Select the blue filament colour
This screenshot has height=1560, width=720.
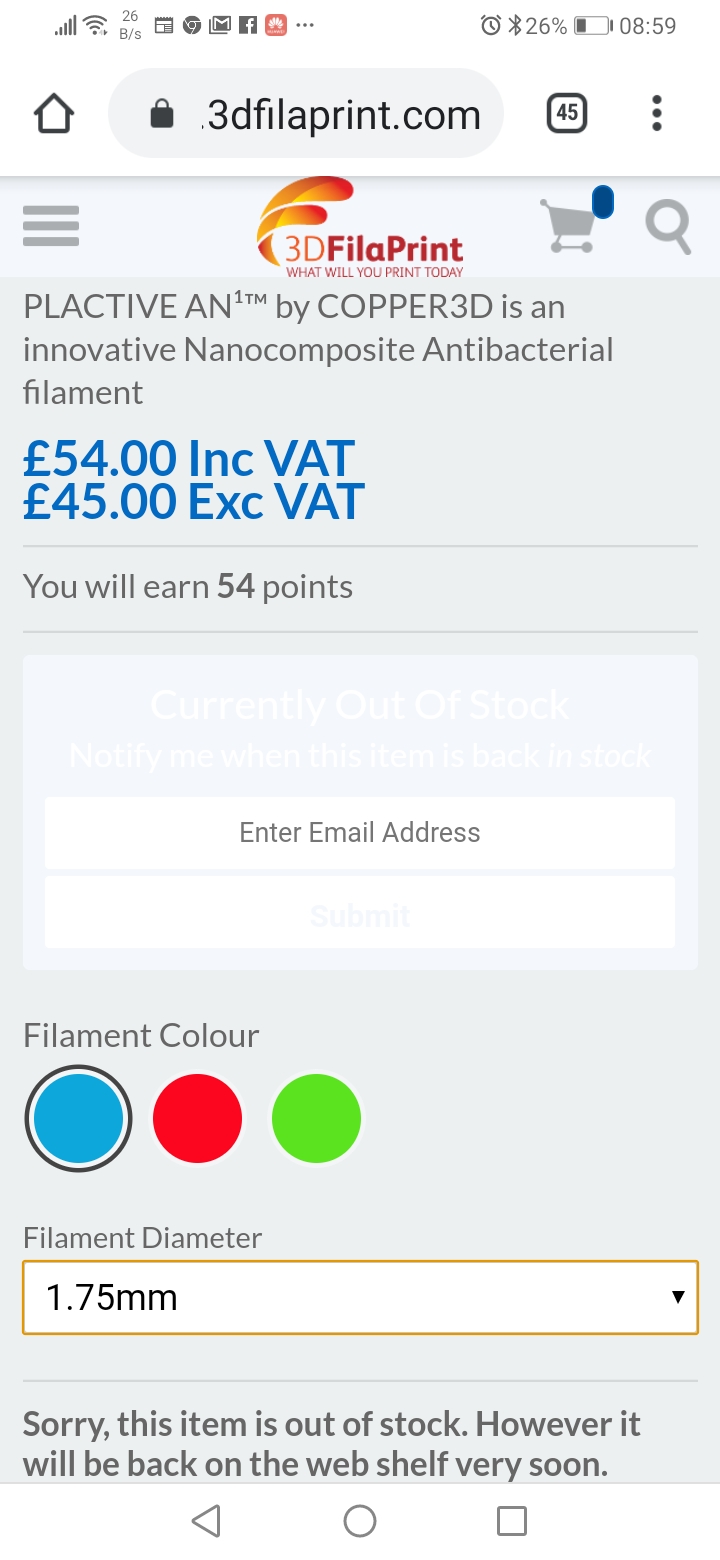pyautogui.click(x=78, y=1118)
